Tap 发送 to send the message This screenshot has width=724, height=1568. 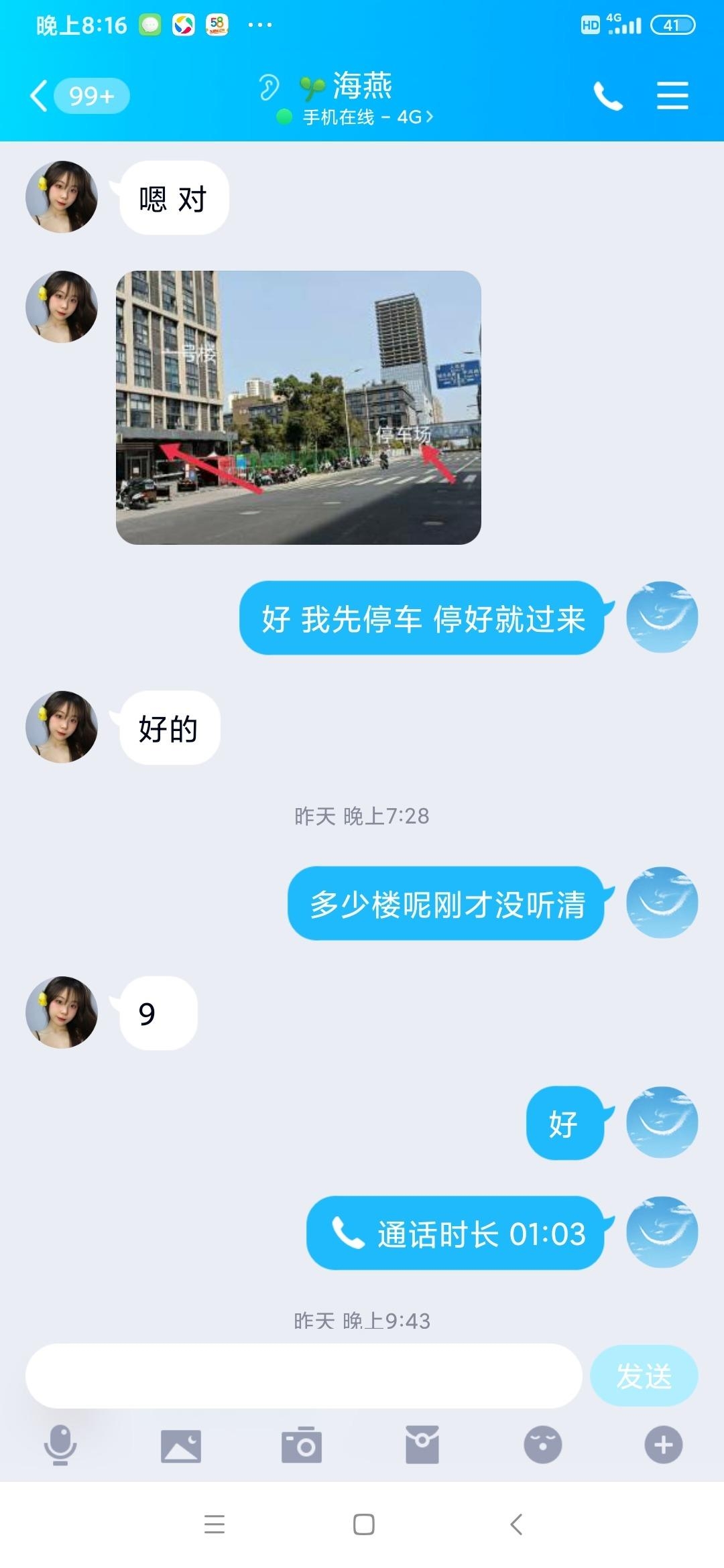click(644, 1375)
